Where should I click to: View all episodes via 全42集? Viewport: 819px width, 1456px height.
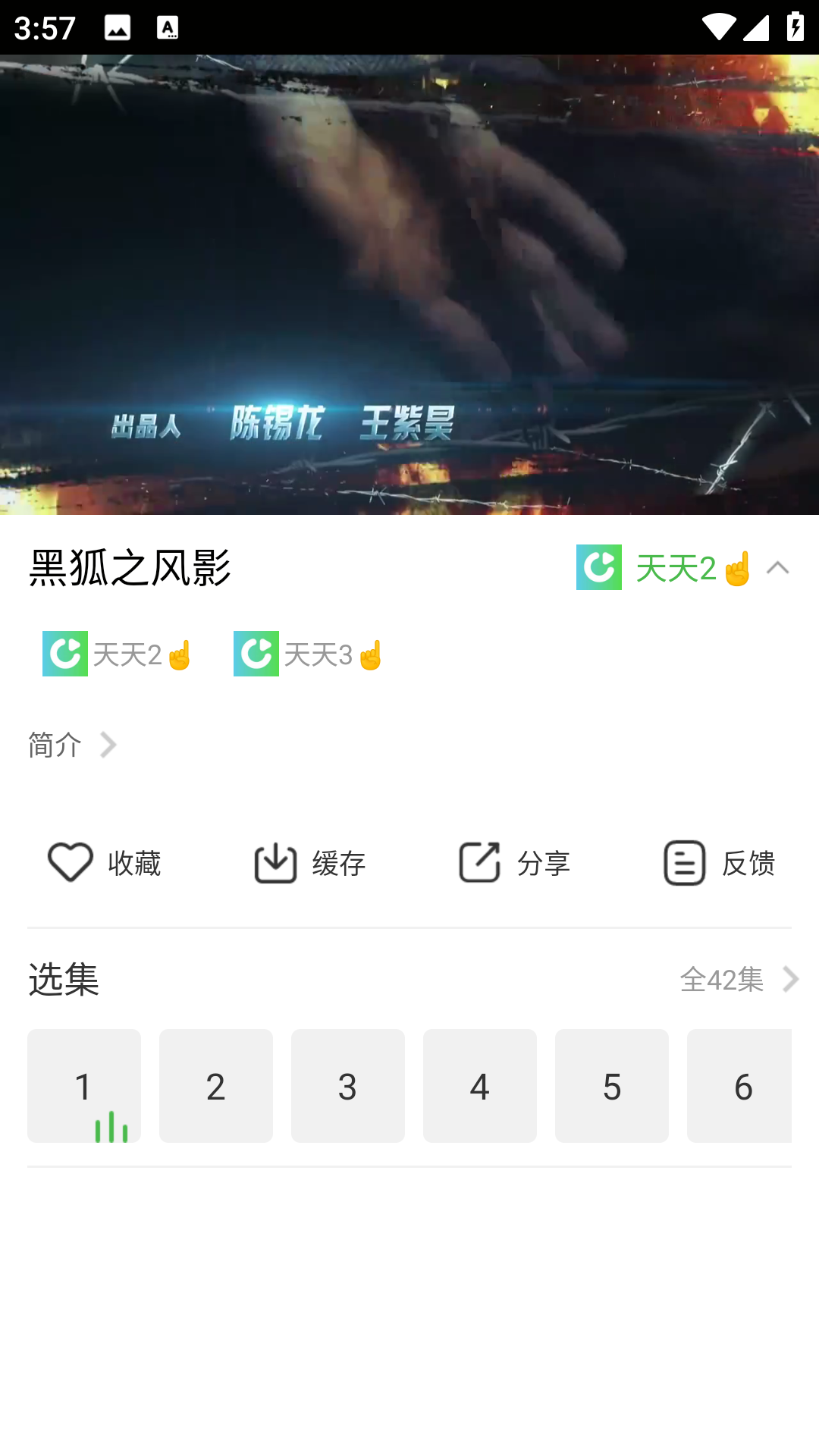coord(738,979)
